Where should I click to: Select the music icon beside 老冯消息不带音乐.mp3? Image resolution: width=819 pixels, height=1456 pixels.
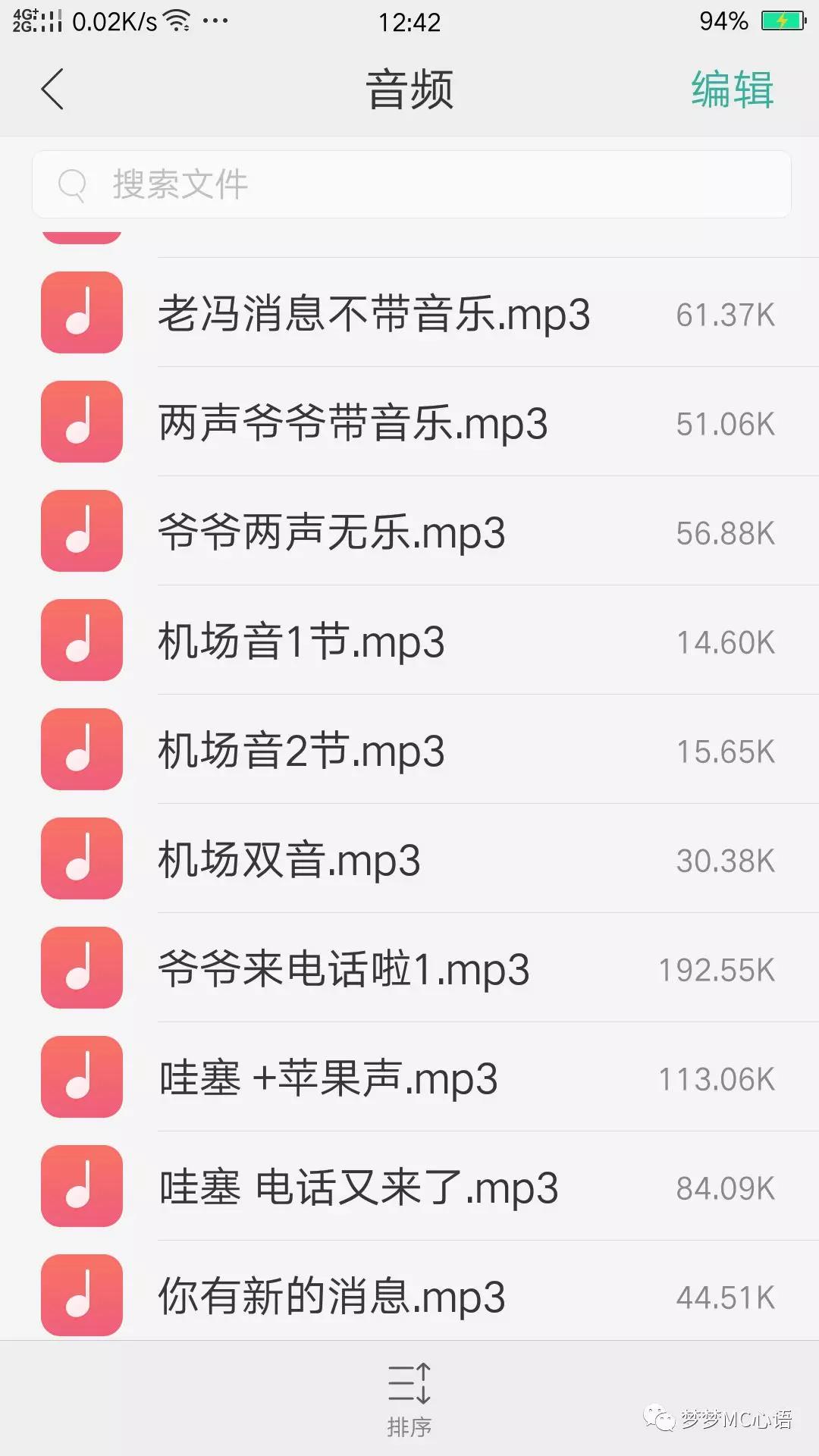[81, 314]
